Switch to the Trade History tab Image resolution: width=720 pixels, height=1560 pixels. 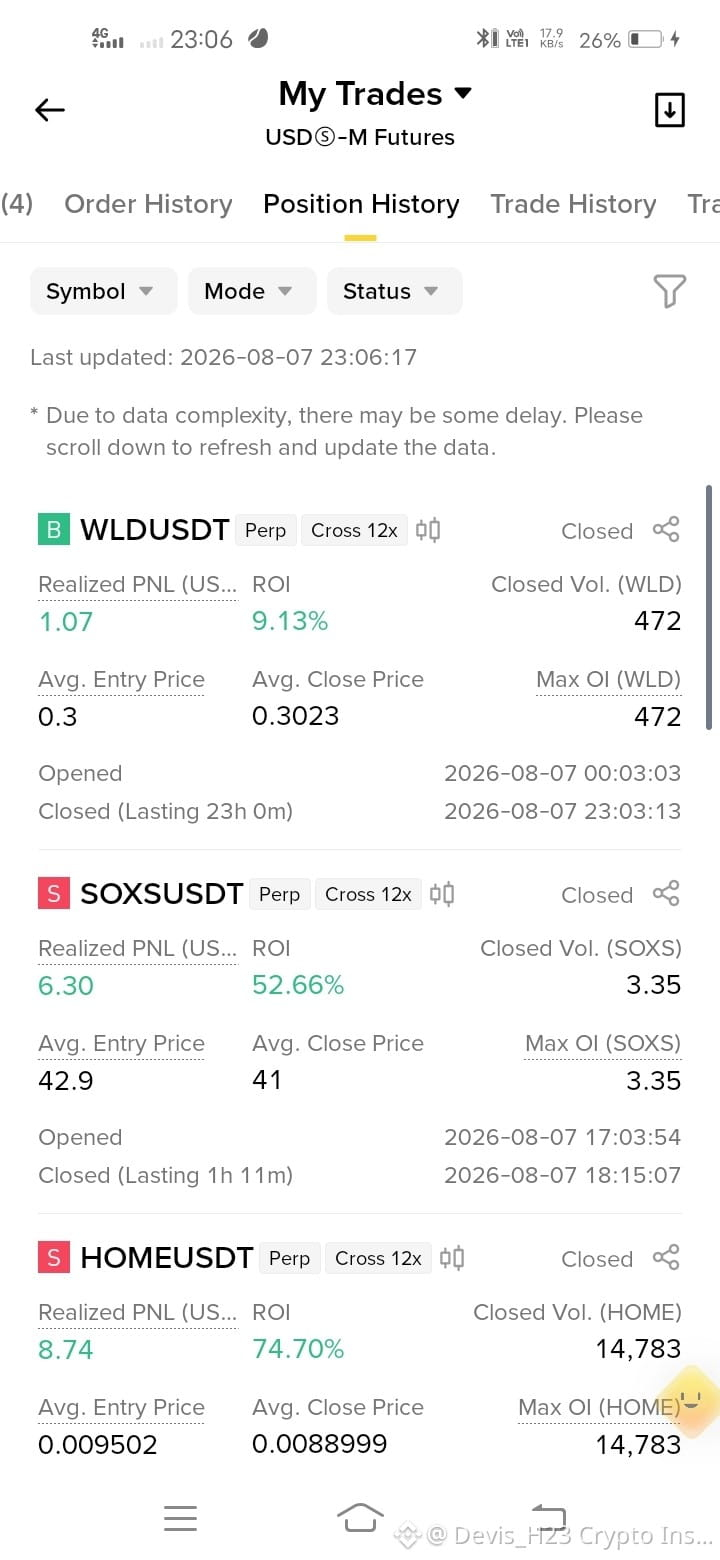click(x=573, y=204)
